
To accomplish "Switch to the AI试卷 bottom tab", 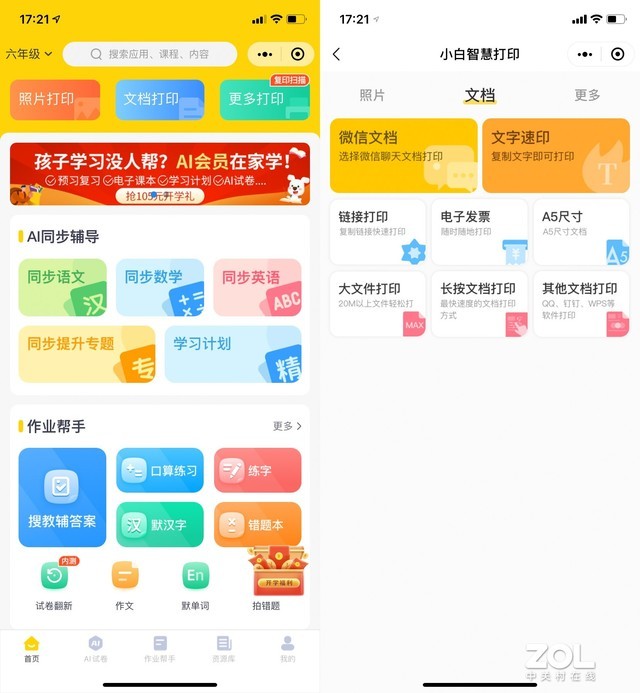I will tap(96, 649).
